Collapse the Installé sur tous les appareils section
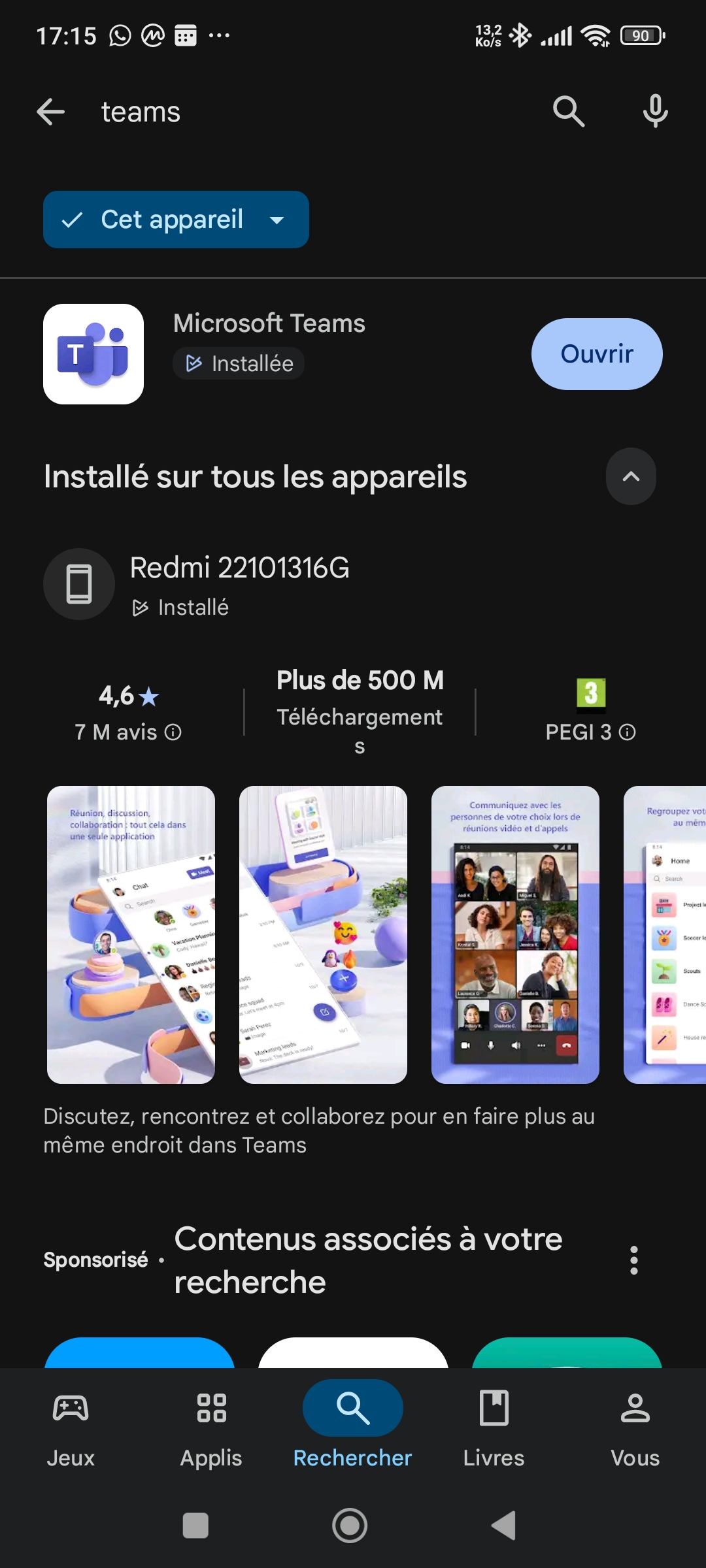 point(630,476)
